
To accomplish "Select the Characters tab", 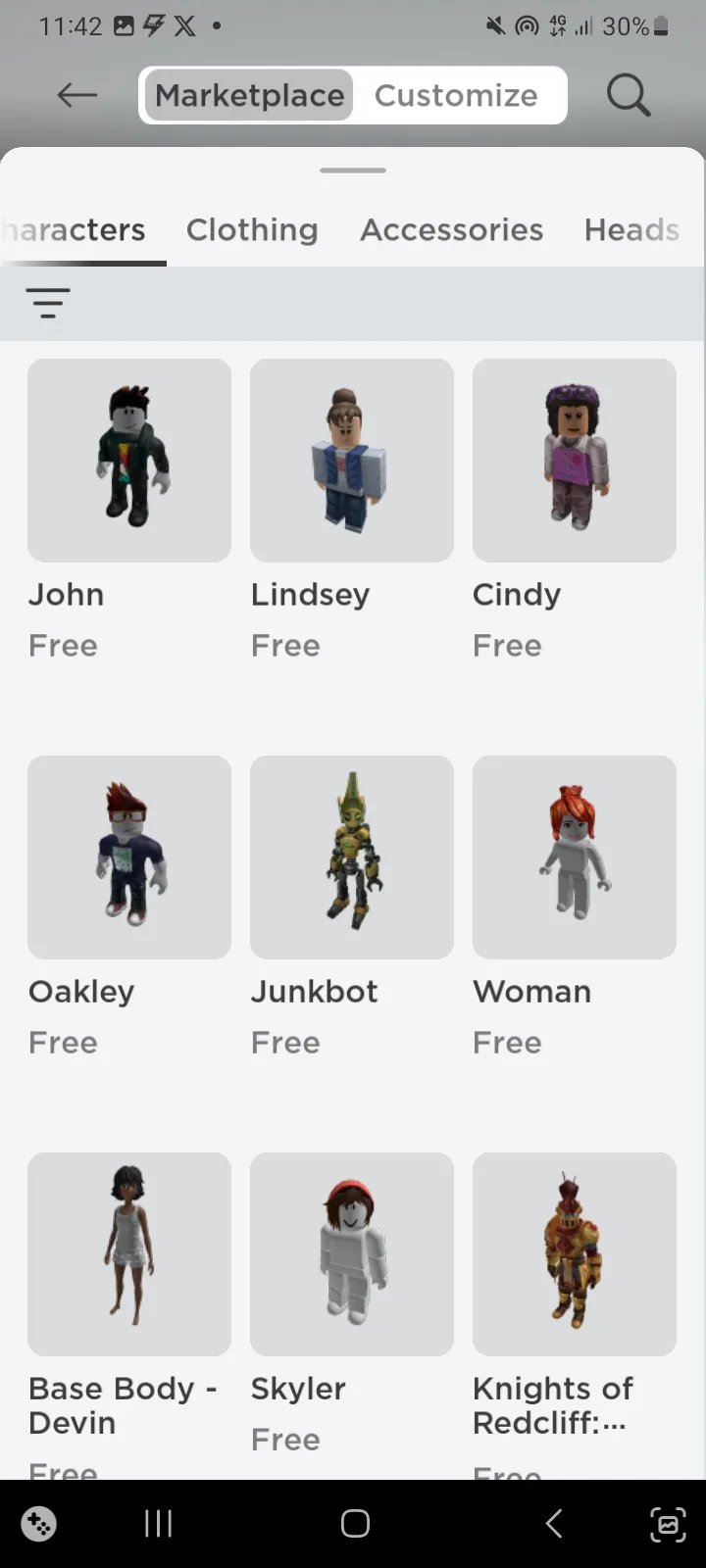I will [76, 229].
